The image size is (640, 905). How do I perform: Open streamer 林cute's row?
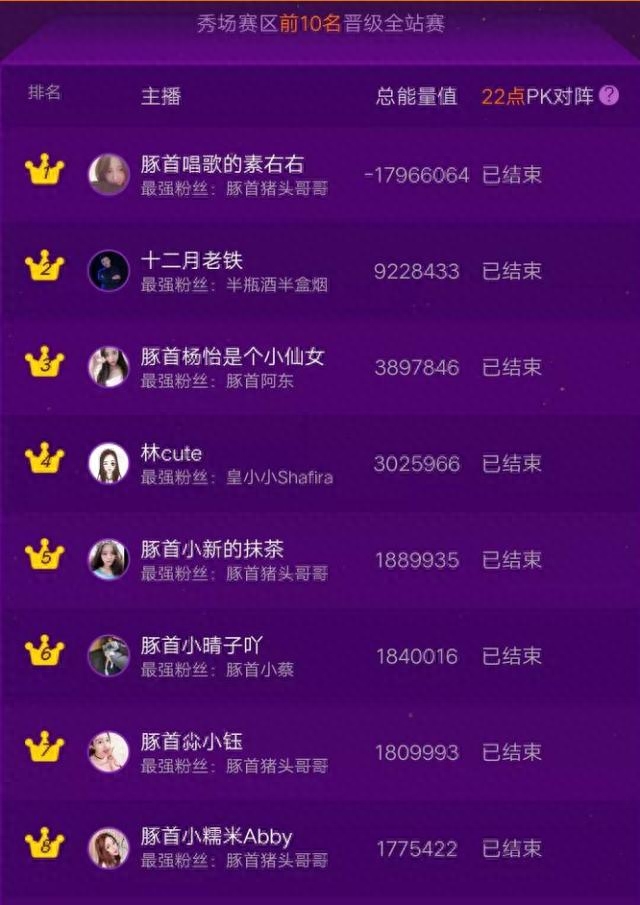[172, 453]
